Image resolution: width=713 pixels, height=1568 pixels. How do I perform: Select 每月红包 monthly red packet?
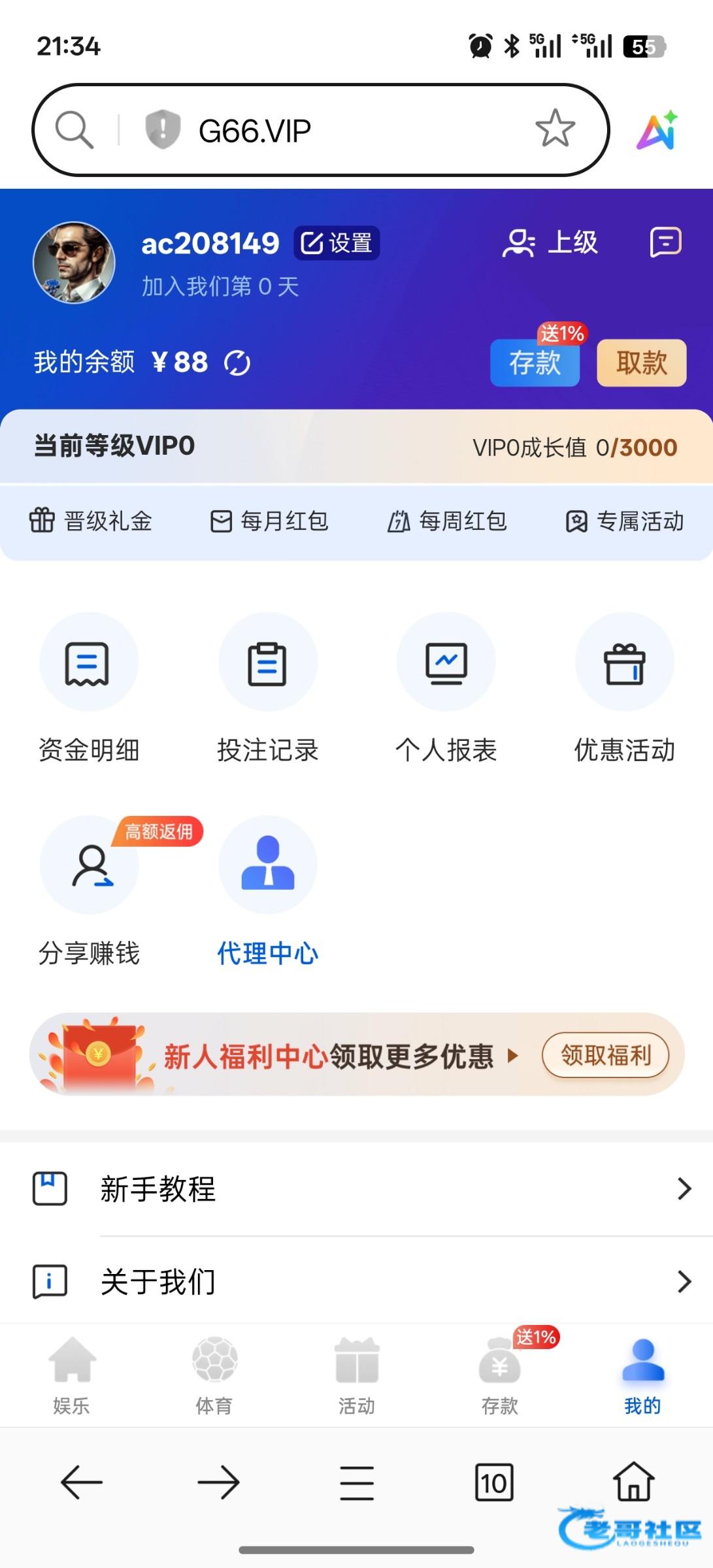click(x=269, y=521)
